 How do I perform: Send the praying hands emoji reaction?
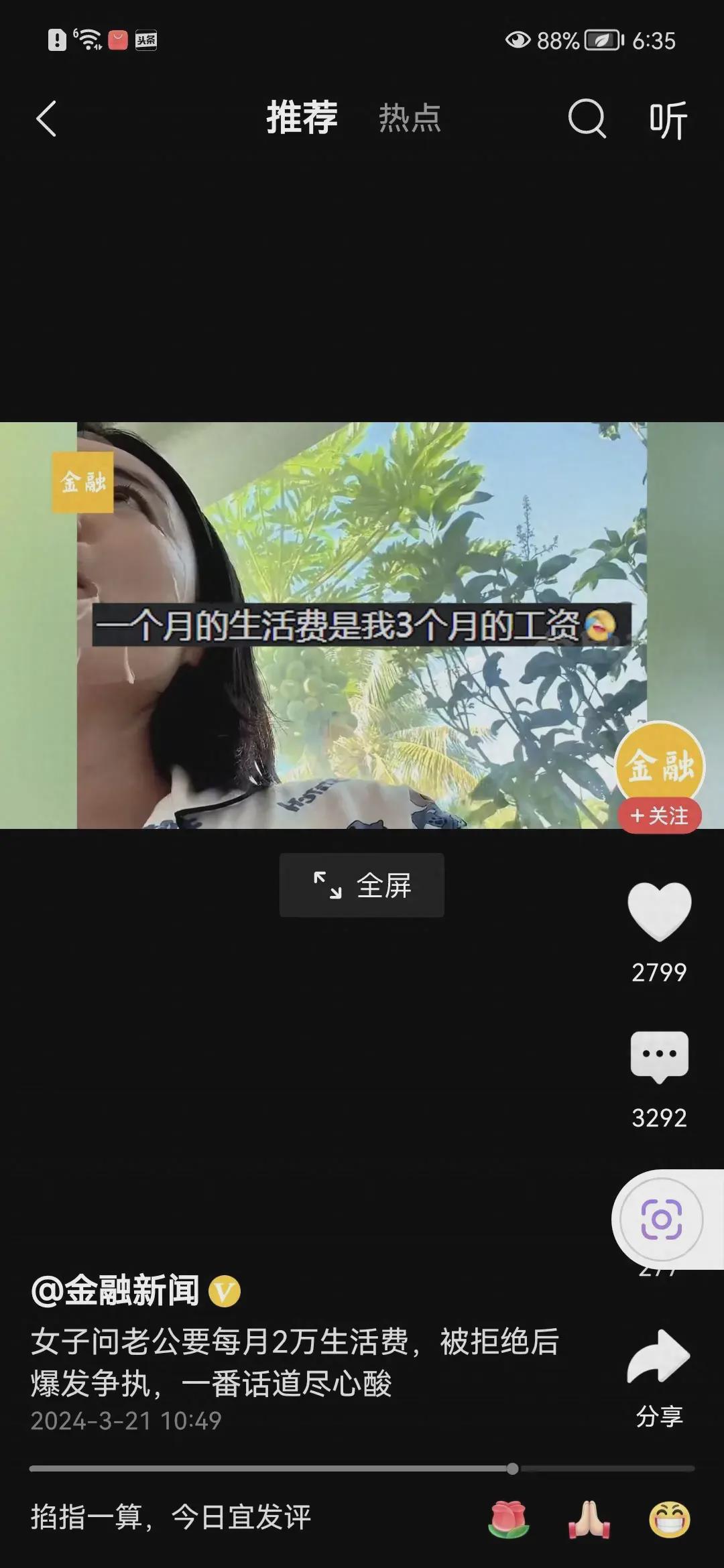(x=589, y=1518)
